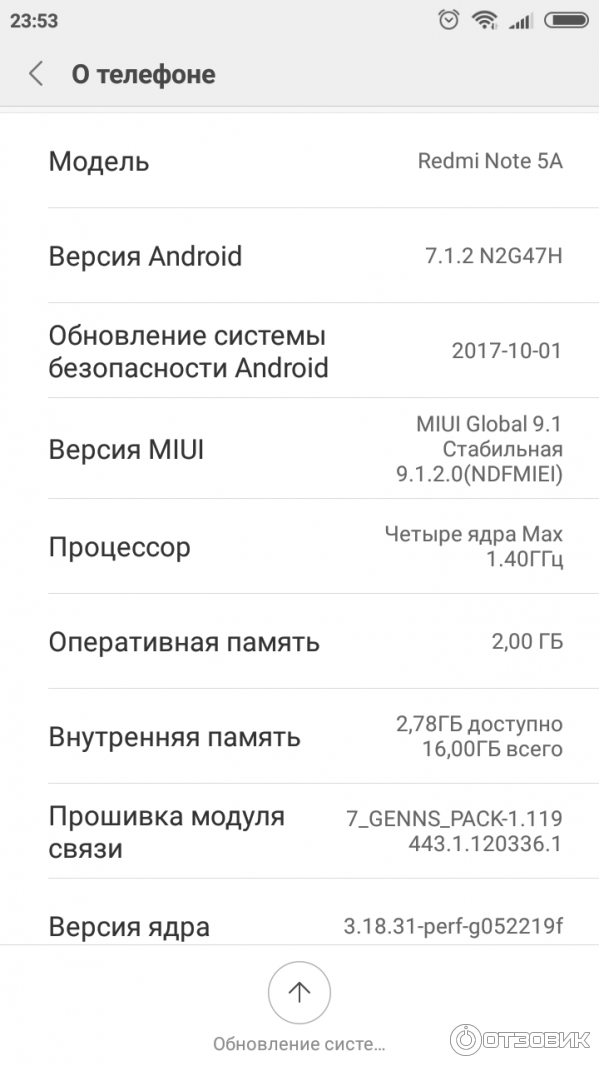Go back from О телефоне screen
The image size is (600, 1066).
coord(36,74)
